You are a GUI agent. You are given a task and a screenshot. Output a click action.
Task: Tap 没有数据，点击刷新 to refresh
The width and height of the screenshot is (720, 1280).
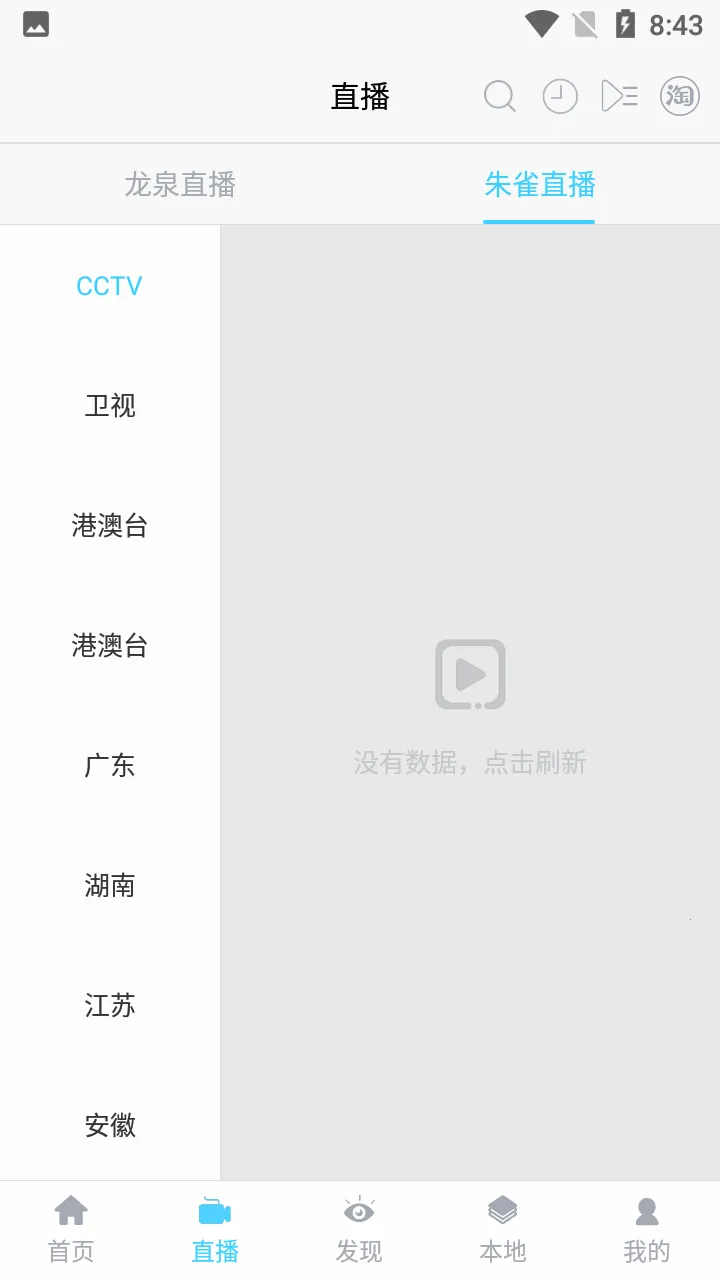(470, 762)
